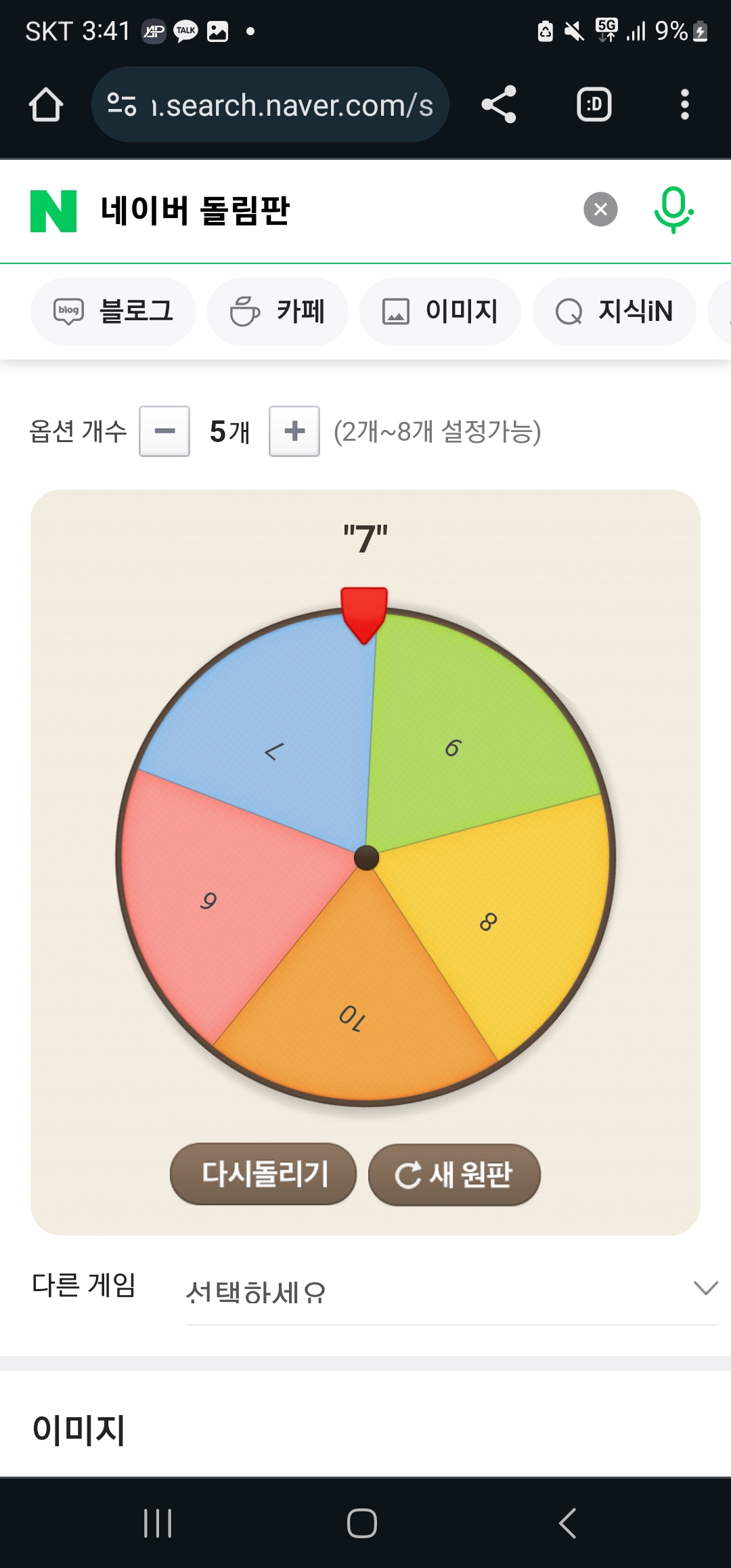The width and height of the screenshot is (731, 1568).
Task: Open the browser overflow menu
Action: pyautogui.click(x=684, y=105)
